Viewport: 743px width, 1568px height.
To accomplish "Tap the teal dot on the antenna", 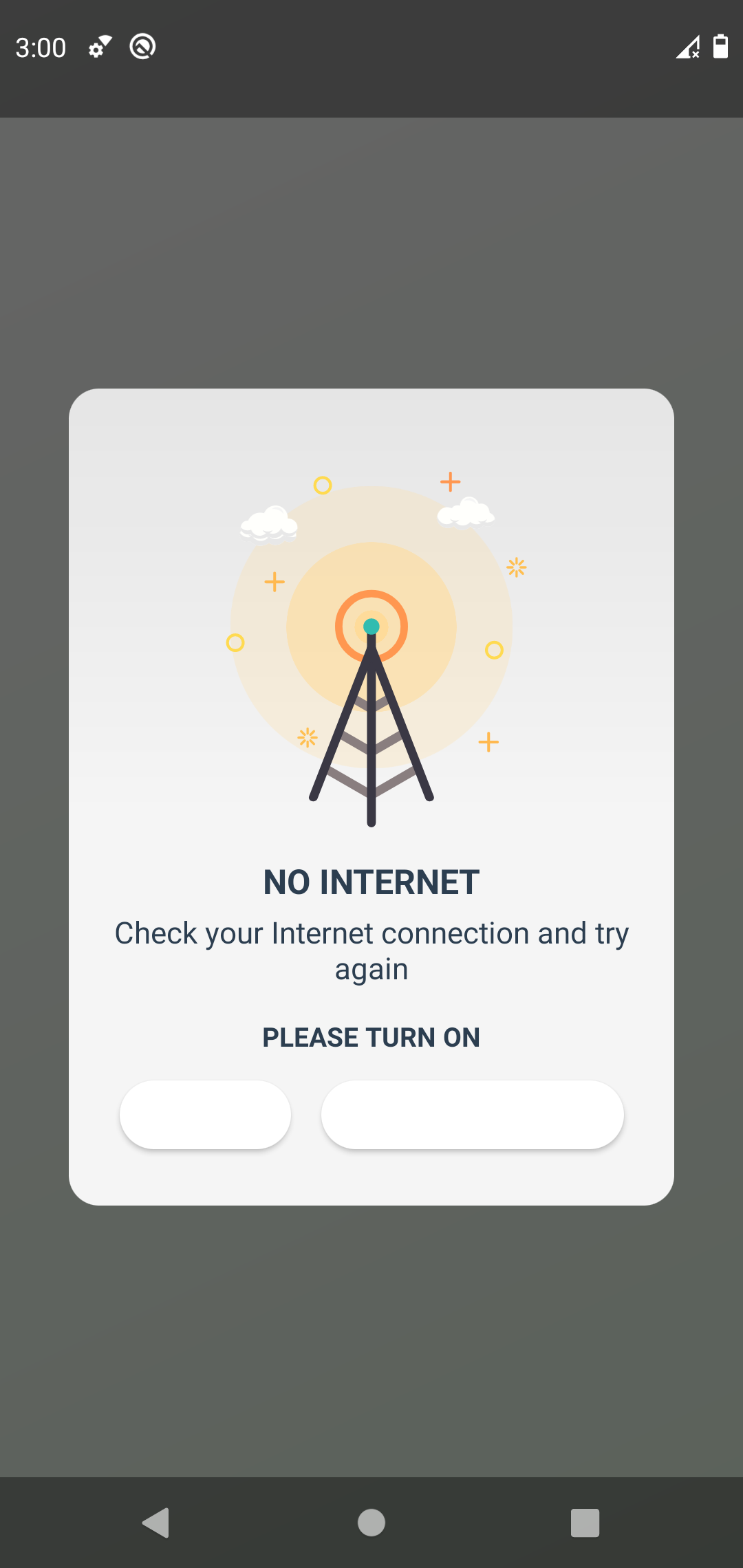I will coord(371,626).
